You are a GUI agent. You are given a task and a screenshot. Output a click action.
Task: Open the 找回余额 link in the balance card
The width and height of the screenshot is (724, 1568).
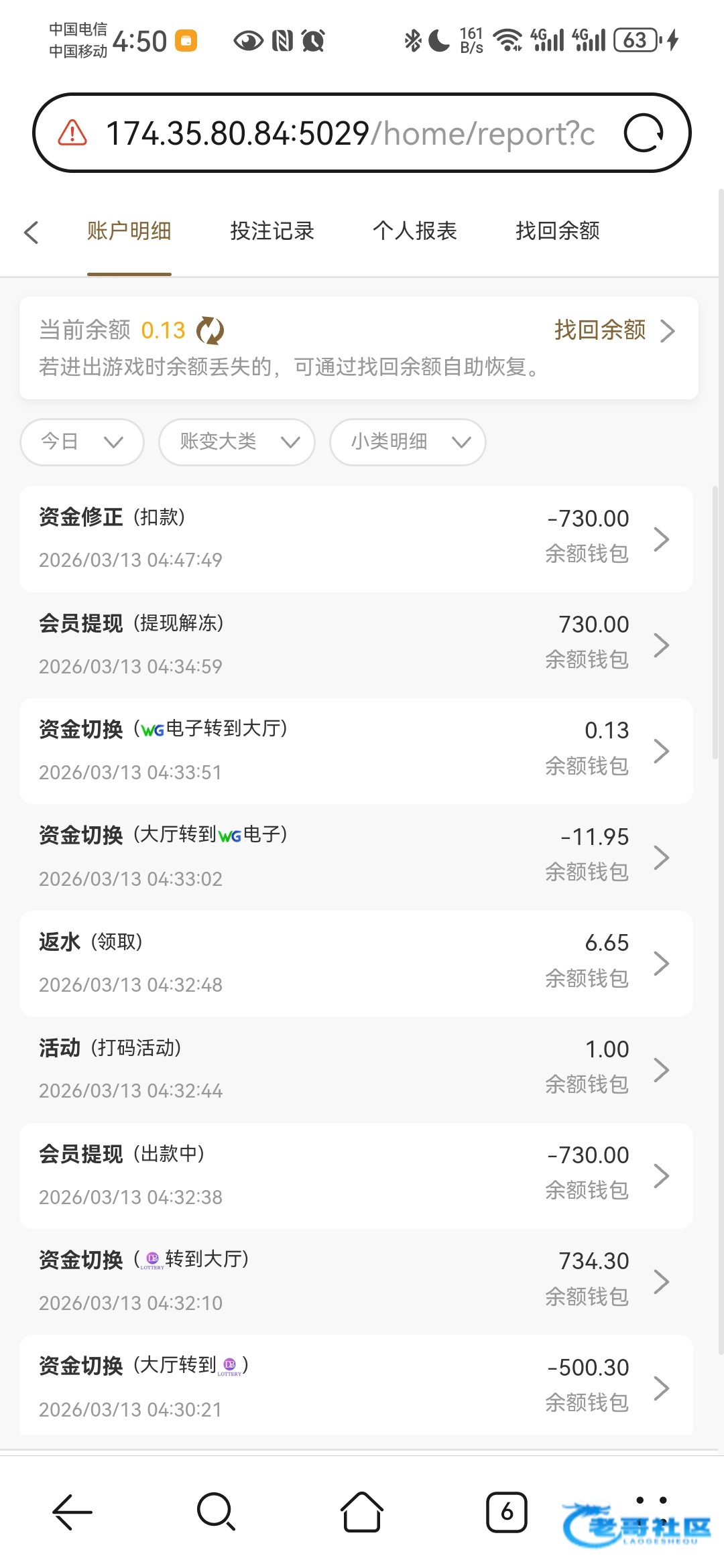pyautogui.click(x=613, y=330)
